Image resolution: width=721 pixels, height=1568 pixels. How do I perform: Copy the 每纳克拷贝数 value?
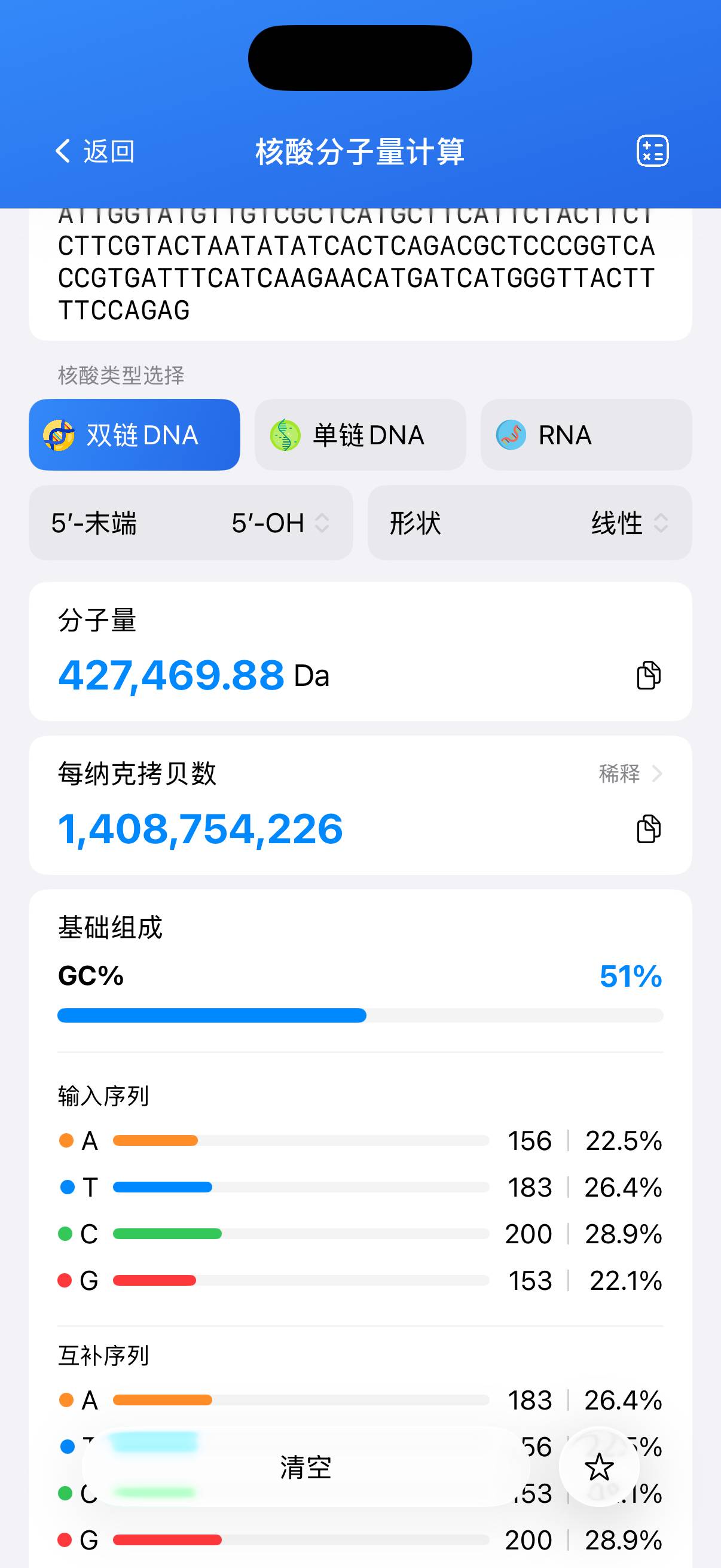tap(649, 829)
